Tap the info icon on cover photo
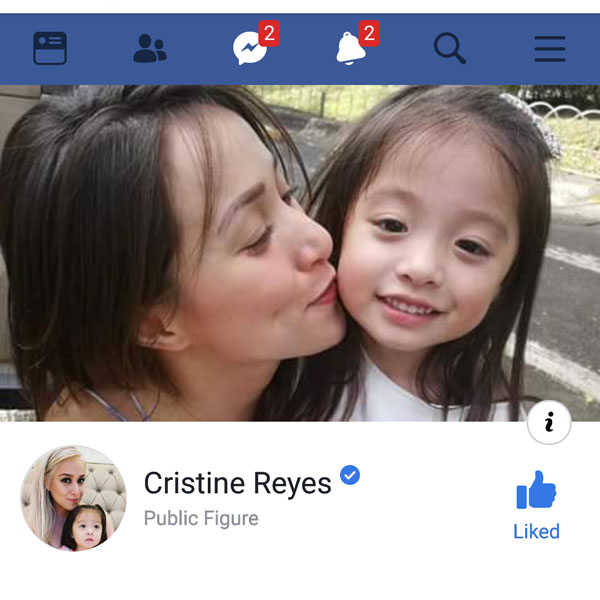The height and width of the screenshot is (600, 600). 549,422
